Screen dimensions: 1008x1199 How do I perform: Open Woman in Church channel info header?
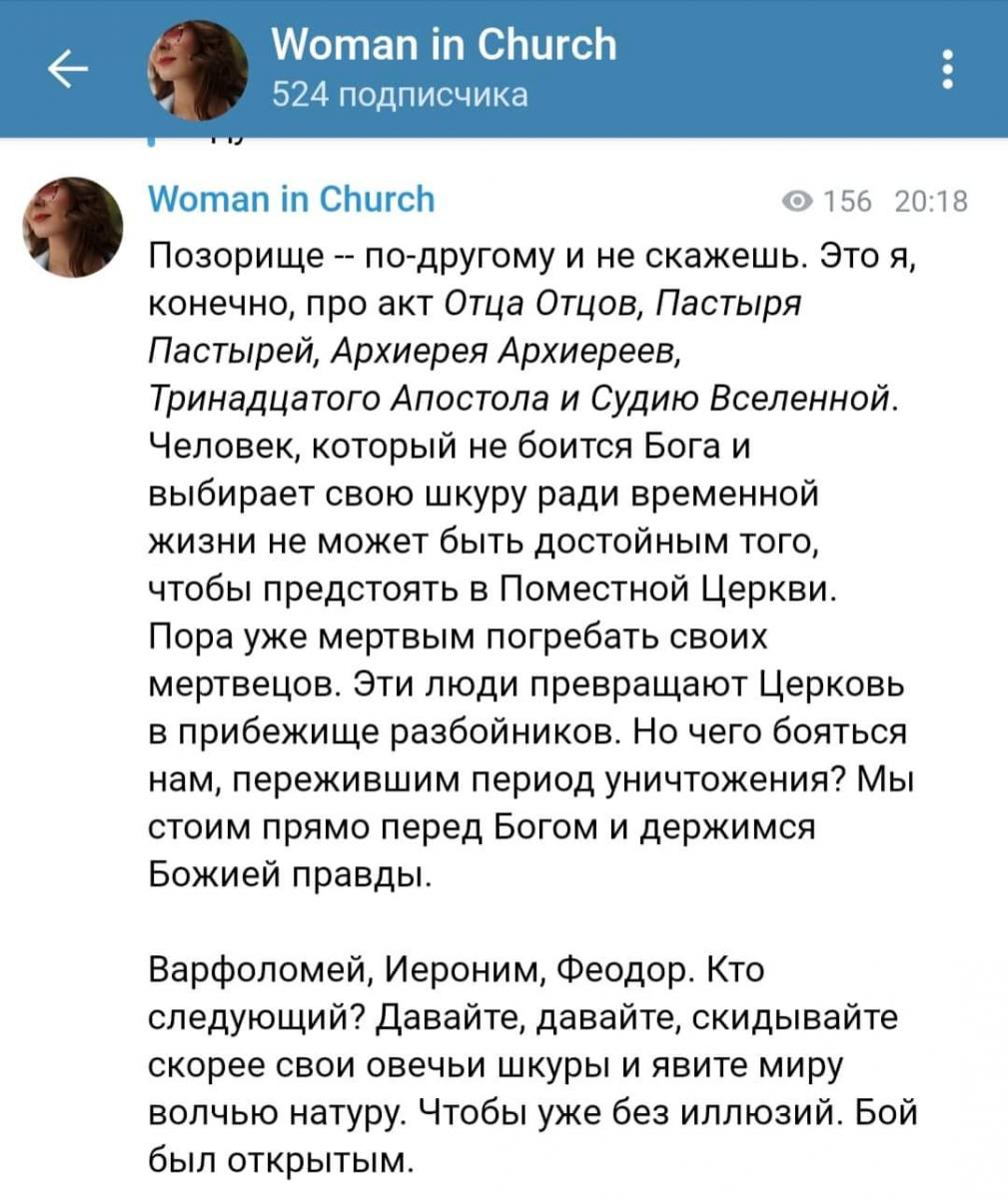pyautogui.click(x=444, y=66)
